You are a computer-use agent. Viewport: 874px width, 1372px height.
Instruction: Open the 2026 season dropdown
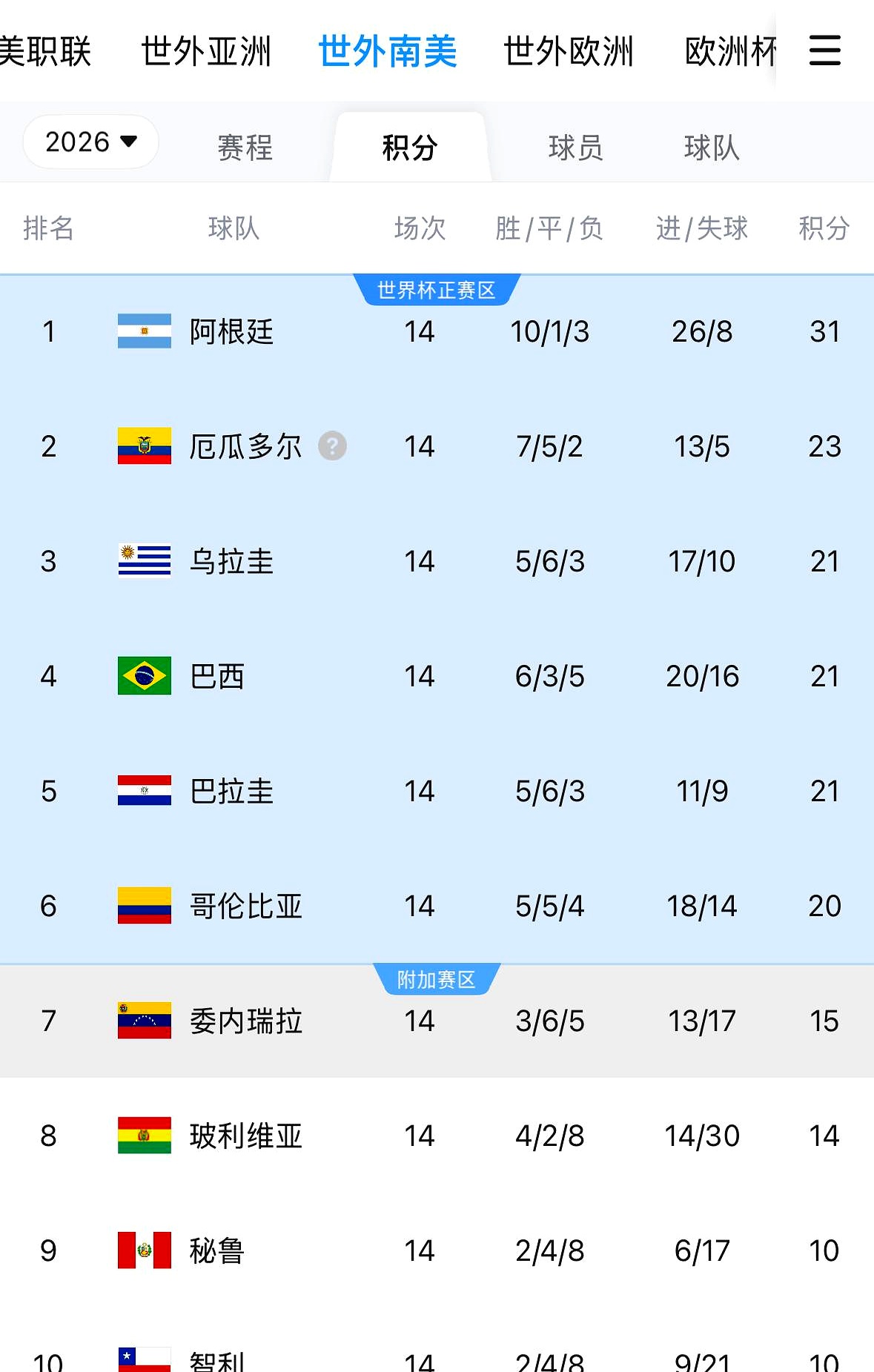pyautogui.click(x=91, y=142)
